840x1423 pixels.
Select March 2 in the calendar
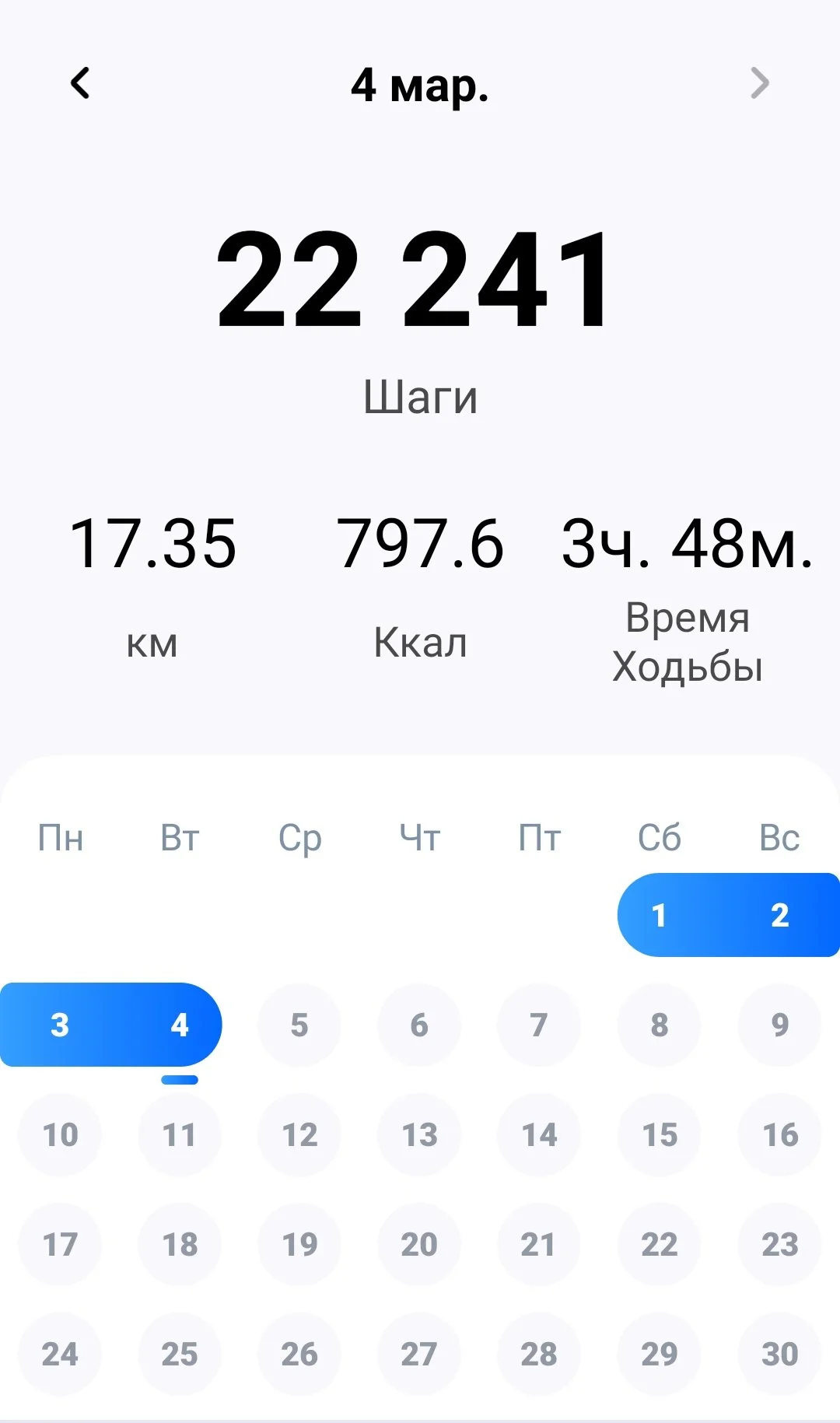coord(779,915)
